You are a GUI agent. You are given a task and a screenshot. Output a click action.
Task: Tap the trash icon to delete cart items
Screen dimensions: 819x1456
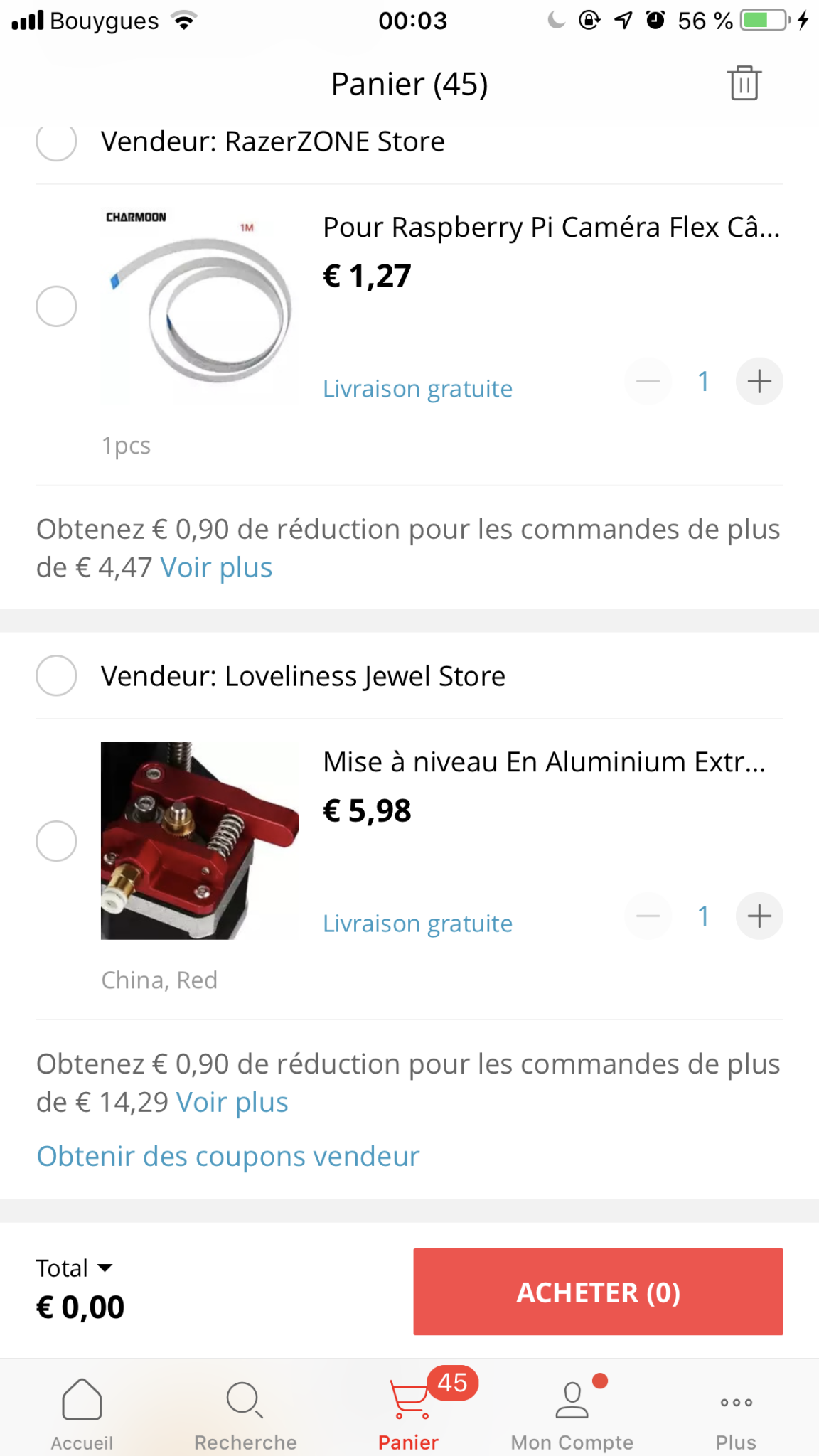[x=744, y=83]
